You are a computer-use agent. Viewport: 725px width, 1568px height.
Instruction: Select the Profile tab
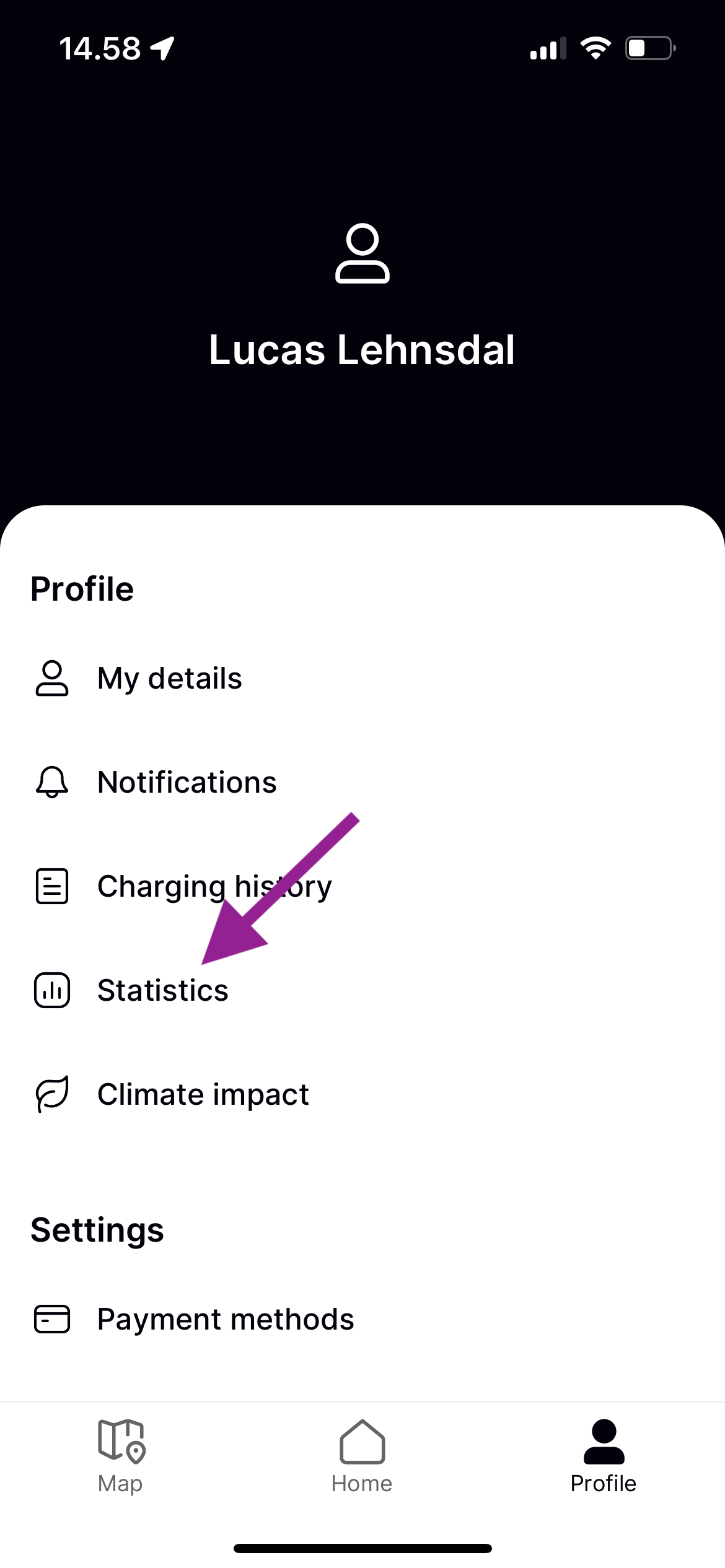click(x=604, y=1457)
